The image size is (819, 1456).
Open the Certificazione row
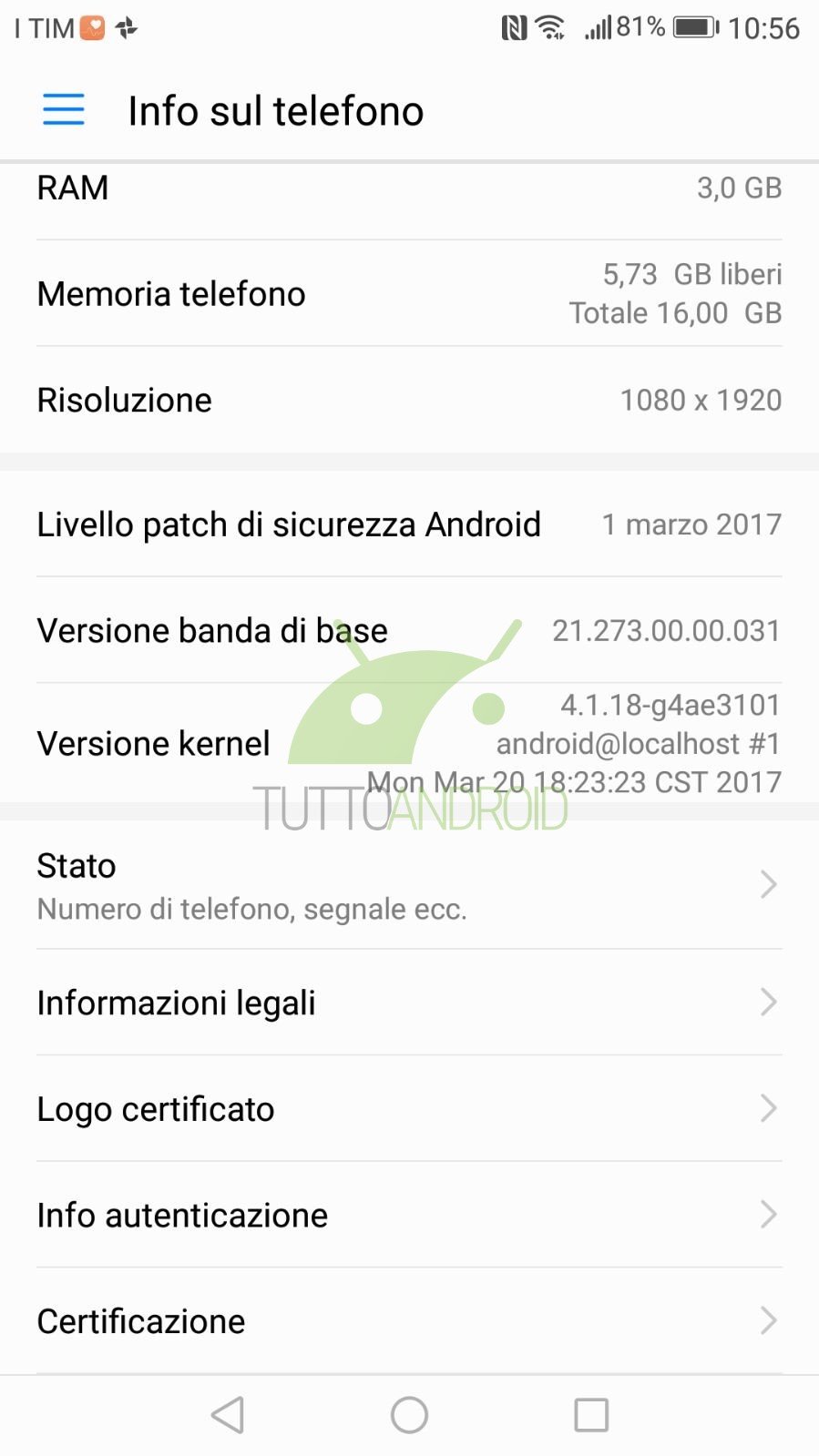point(408,1320)
